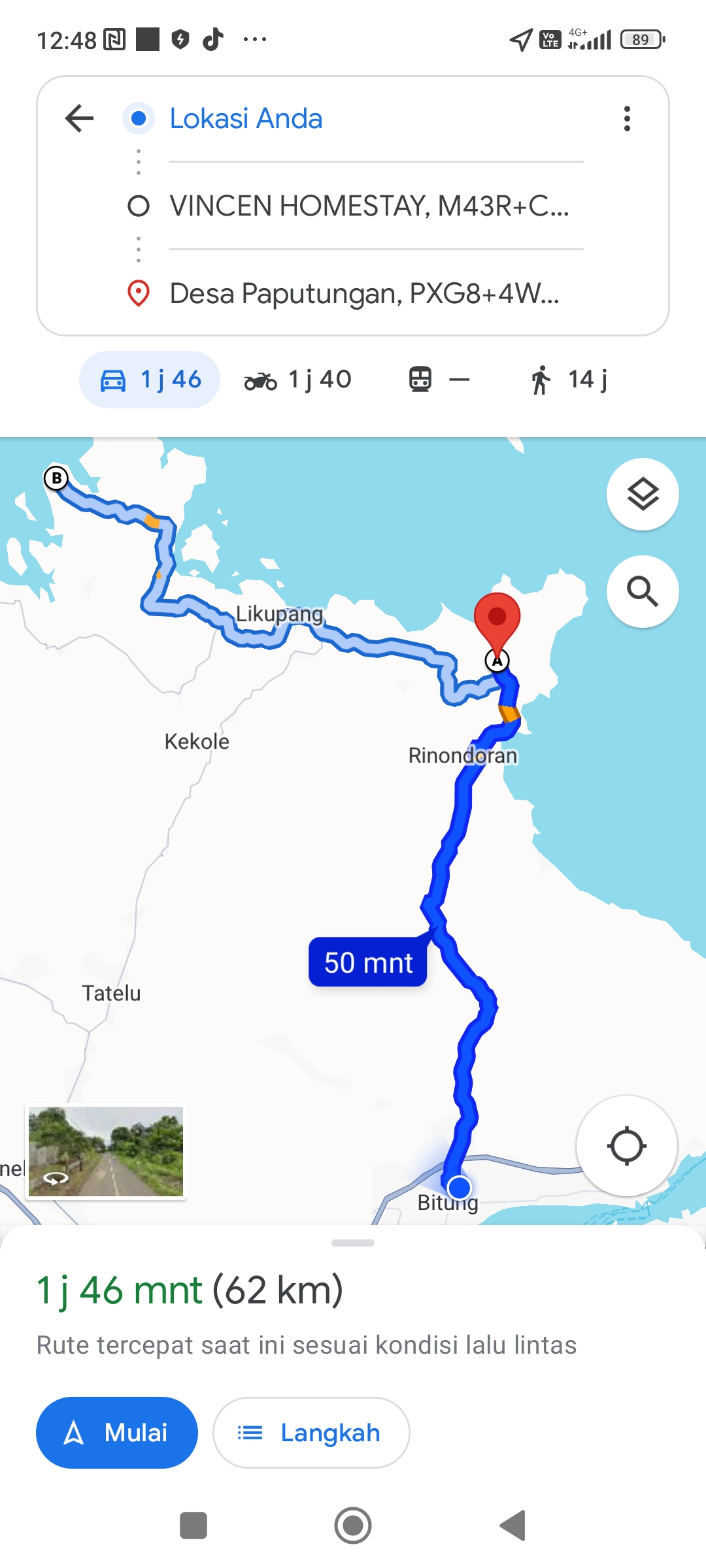Go back using the arrow beside Lokasi Anda
The width and height of the screenshot is (706, 1568).
coord(80,118)
